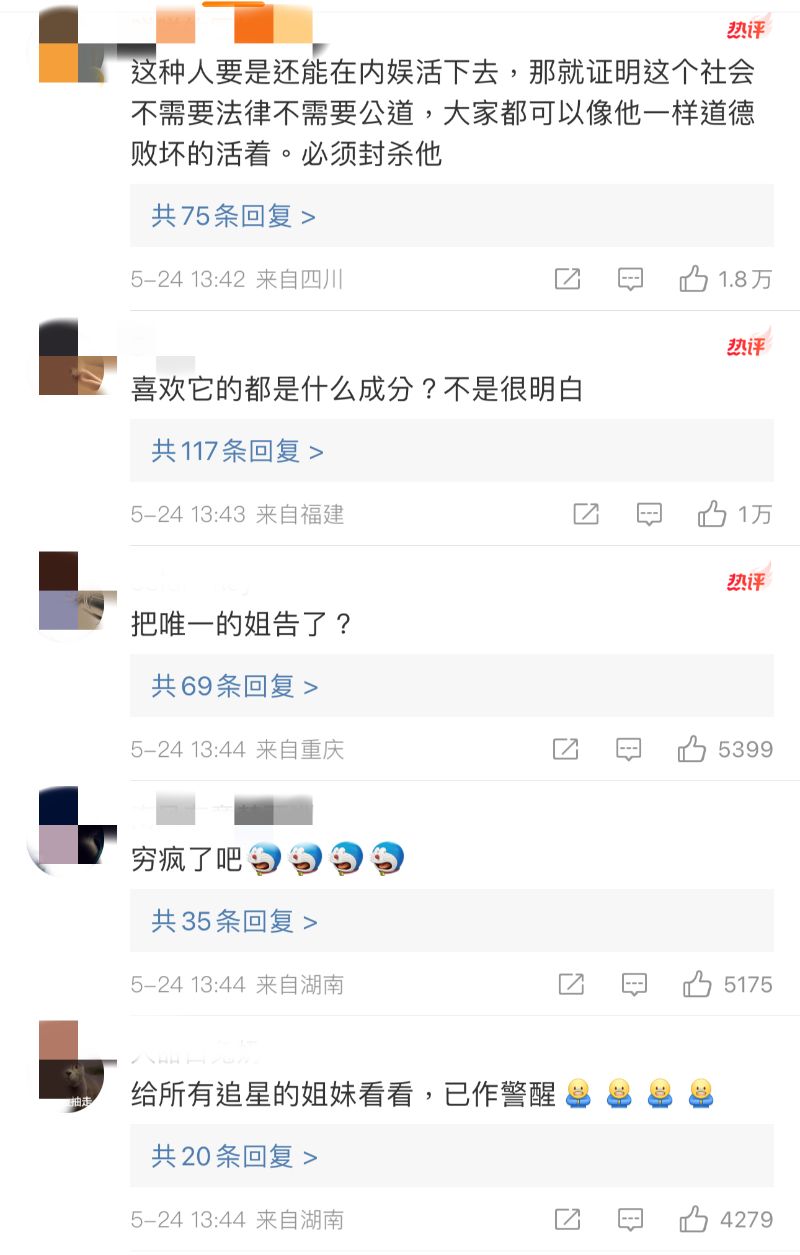Reply to the 已作警醒 comment
800x1255 pixels.
(x=630, y=1219)
